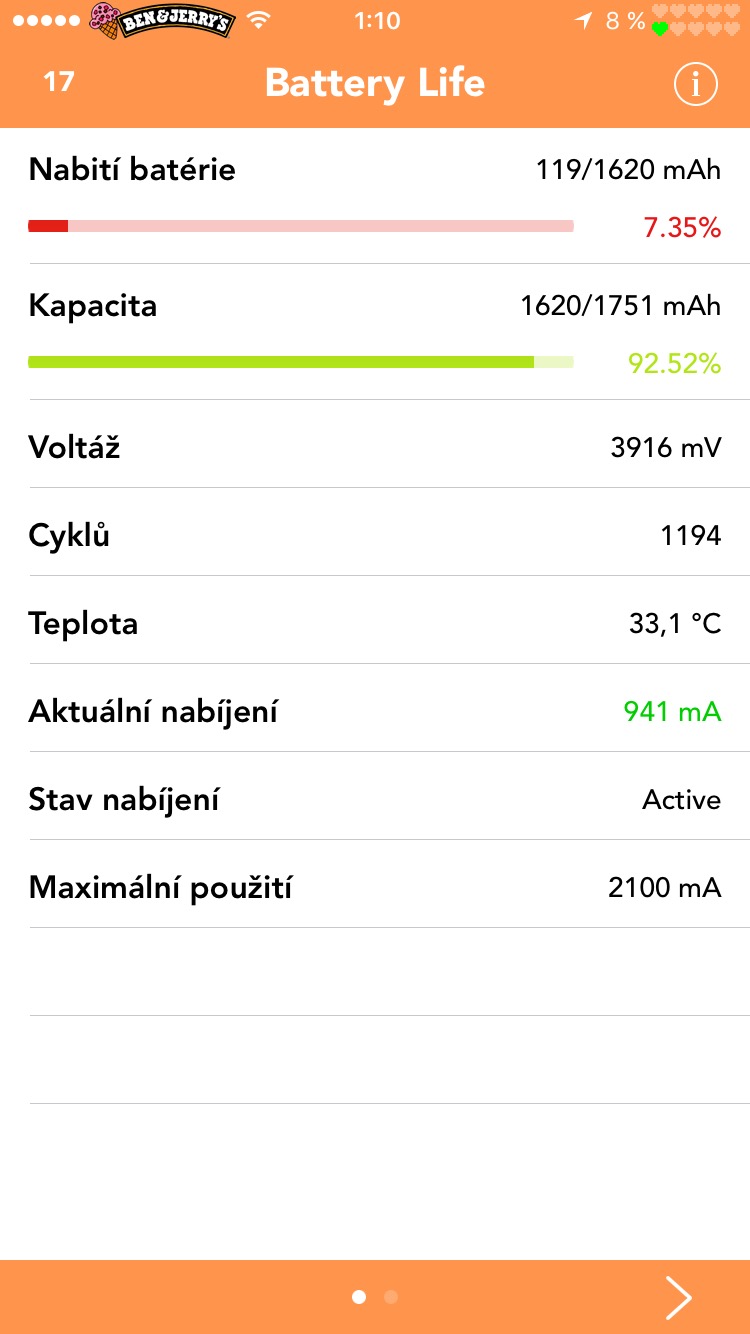This screenshot has width=750, height=1334.
Task: Tap the 17 button in header
Action: click(x=59, y=82)
